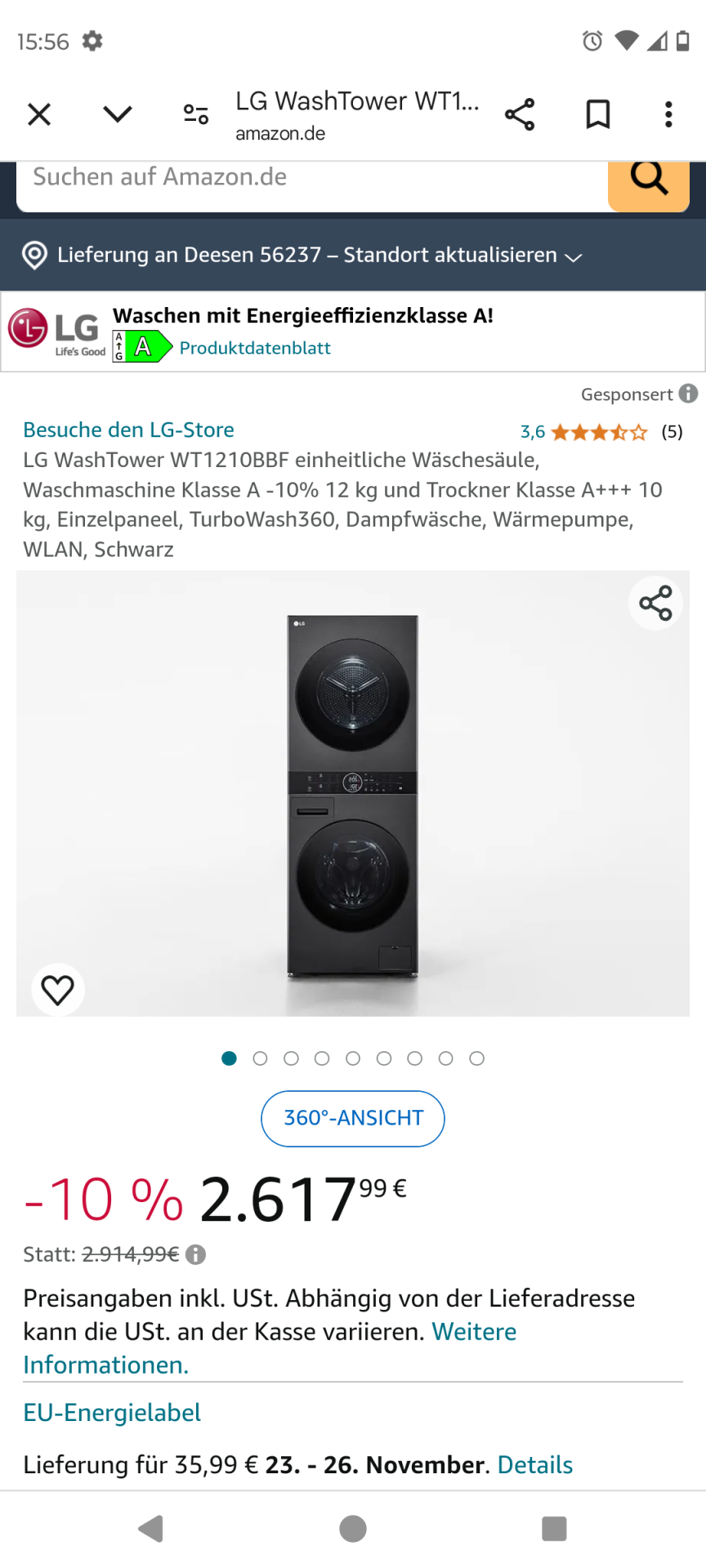
Task: Show info about the Statt price
Action: point(196,1254)
